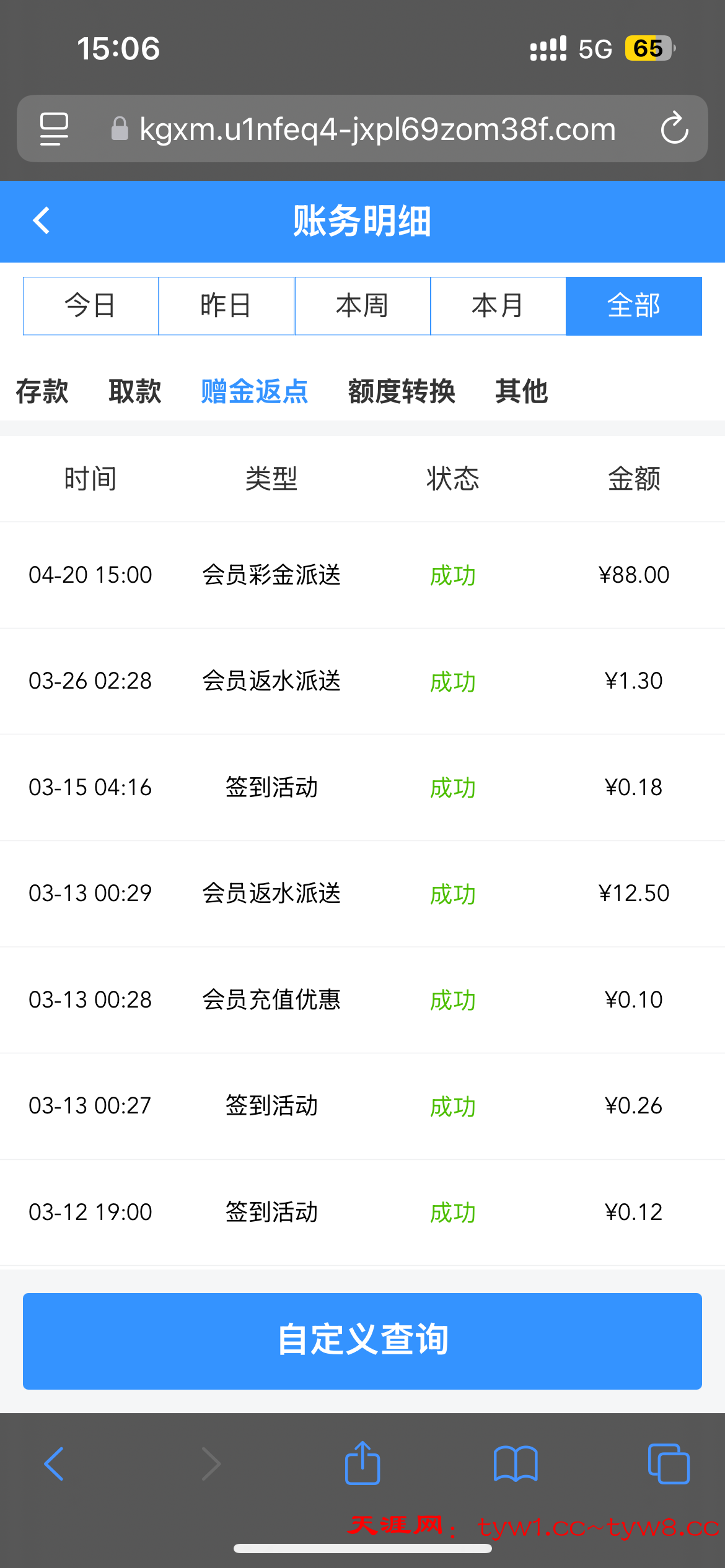Open the page reader menu icon
This screenshot has height=1568, width=725.
pos(55,129)
